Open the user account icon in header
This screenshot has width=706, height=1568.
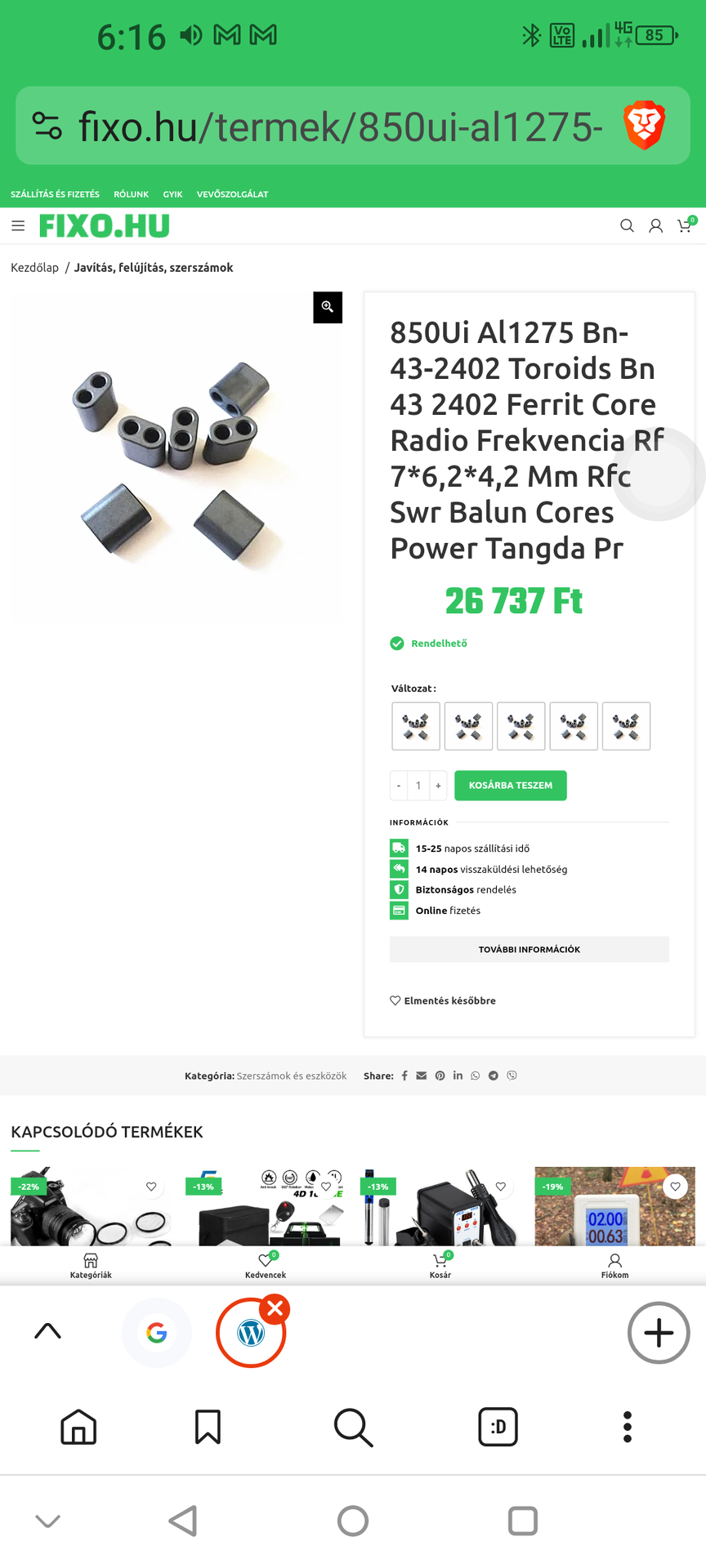click(655, 226)
